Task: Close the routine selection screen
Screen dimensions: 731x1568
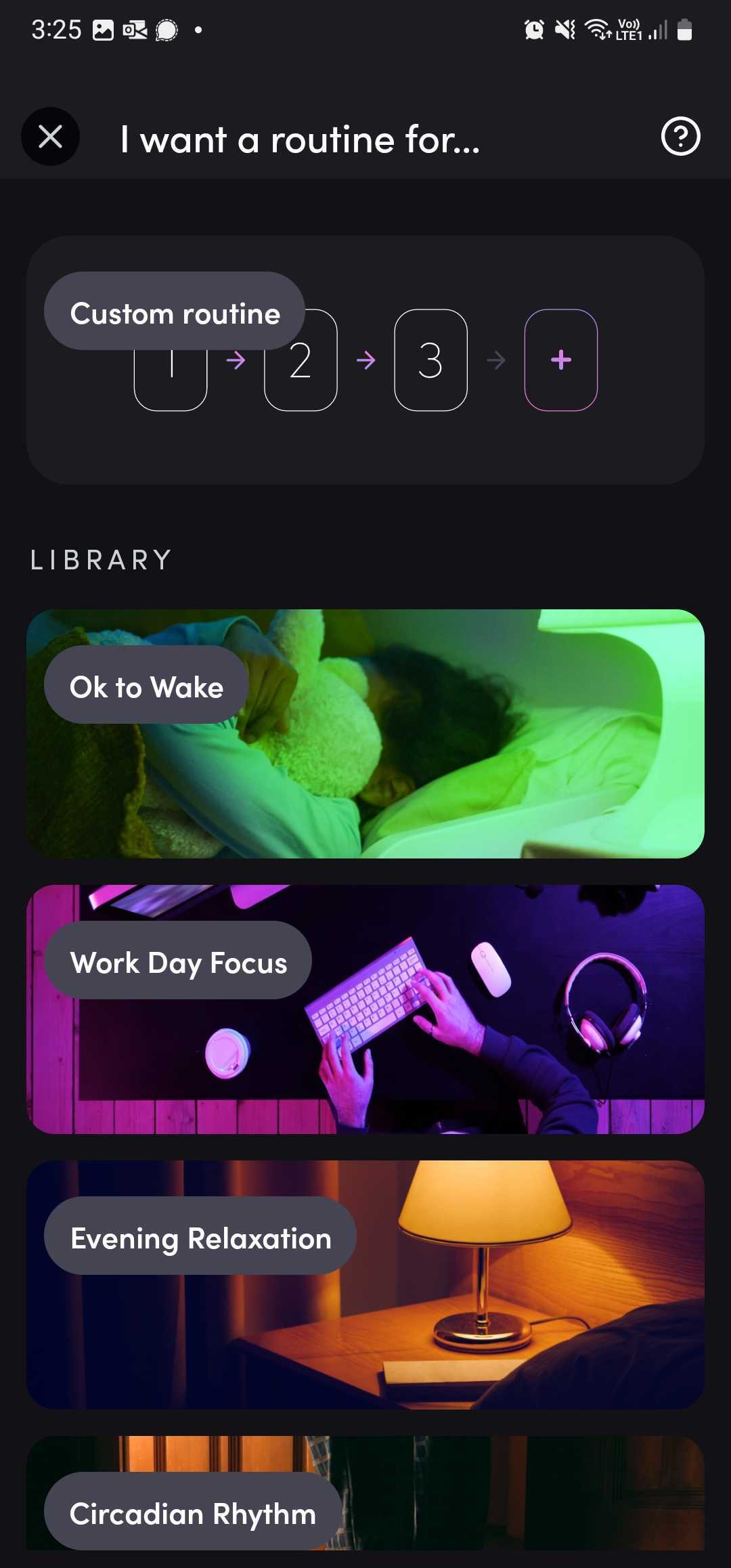Action: click(50, 137)
